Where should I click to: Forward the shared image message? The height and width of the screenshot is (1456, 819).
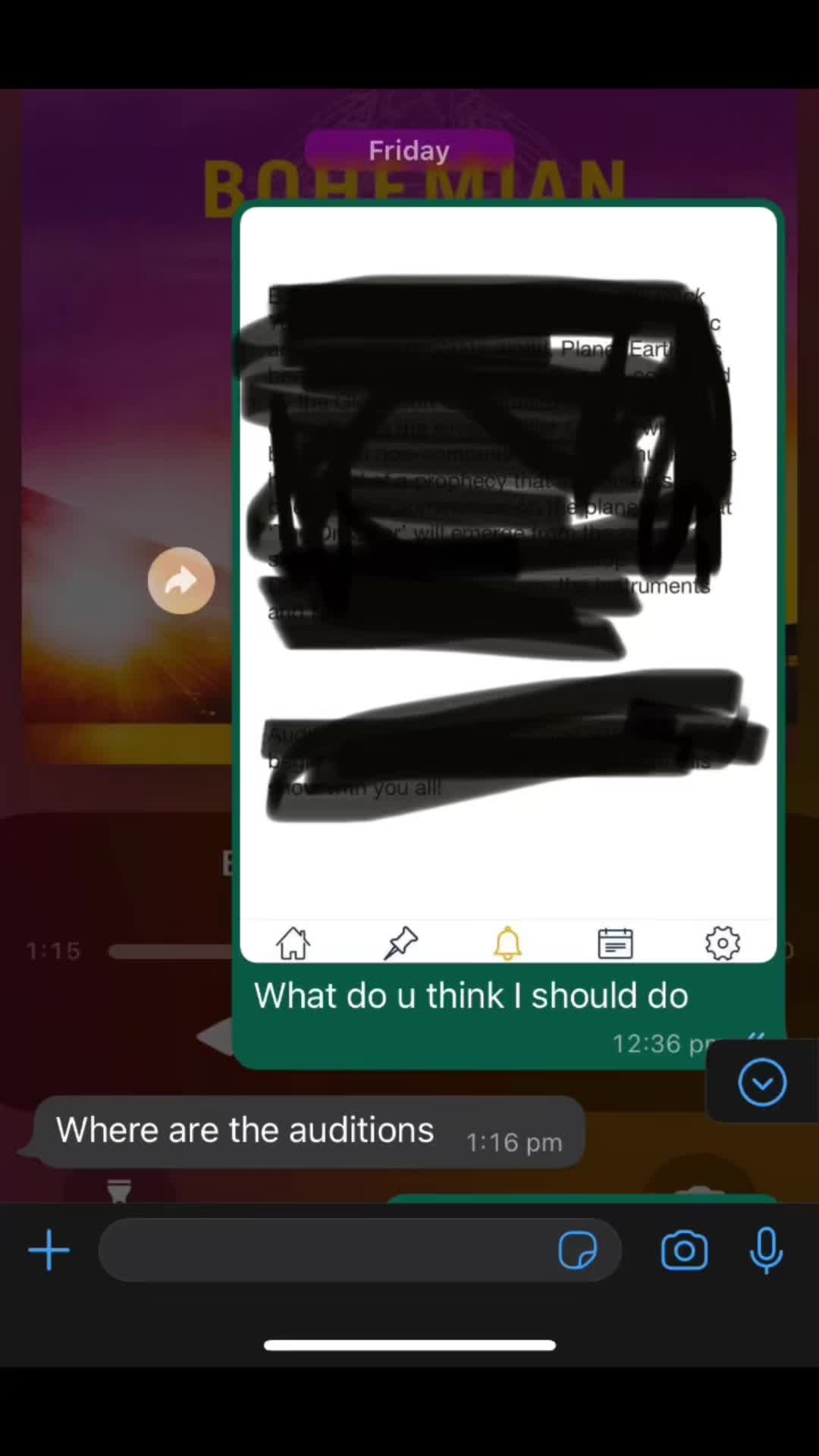tap(180, 581)
